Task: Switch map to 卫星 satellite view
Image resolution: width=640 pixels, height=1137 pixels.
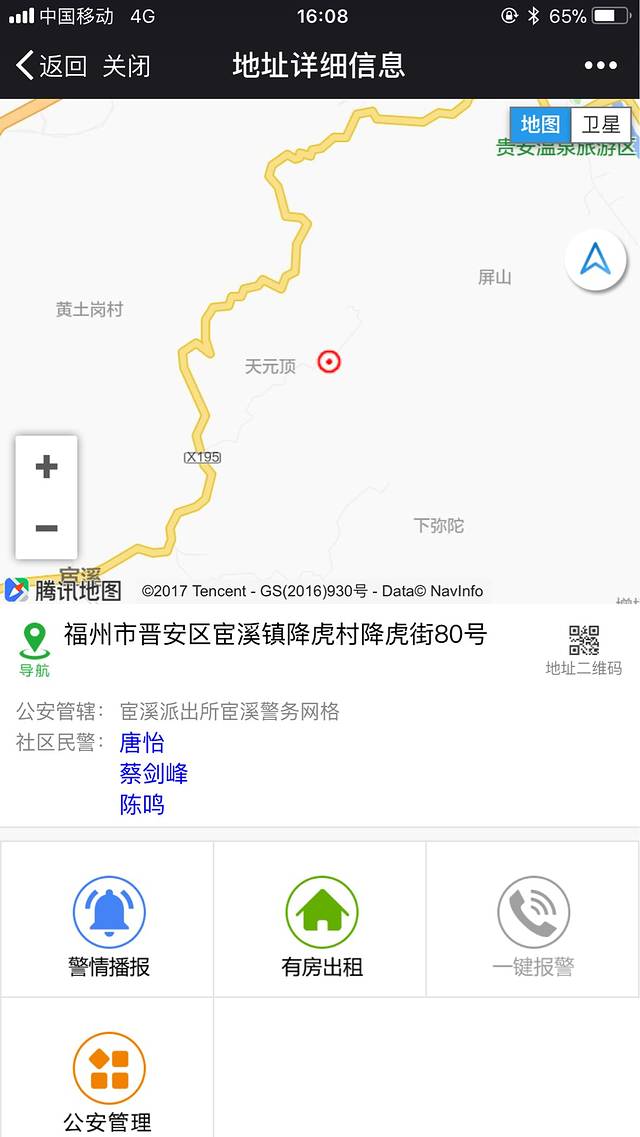Action: point(601,125)
